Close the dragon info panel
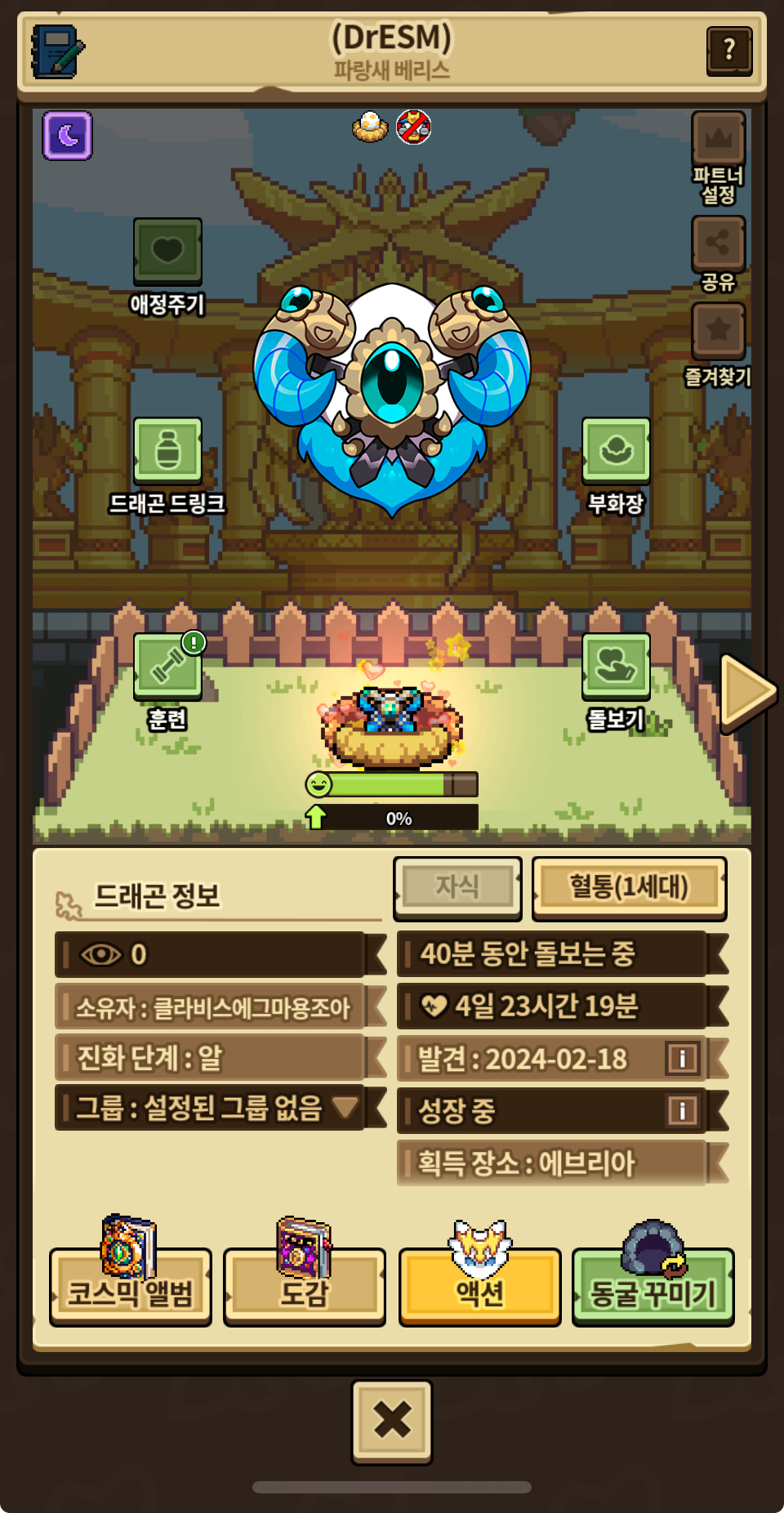784x1513 pixels. click(x=392, y=1420)
